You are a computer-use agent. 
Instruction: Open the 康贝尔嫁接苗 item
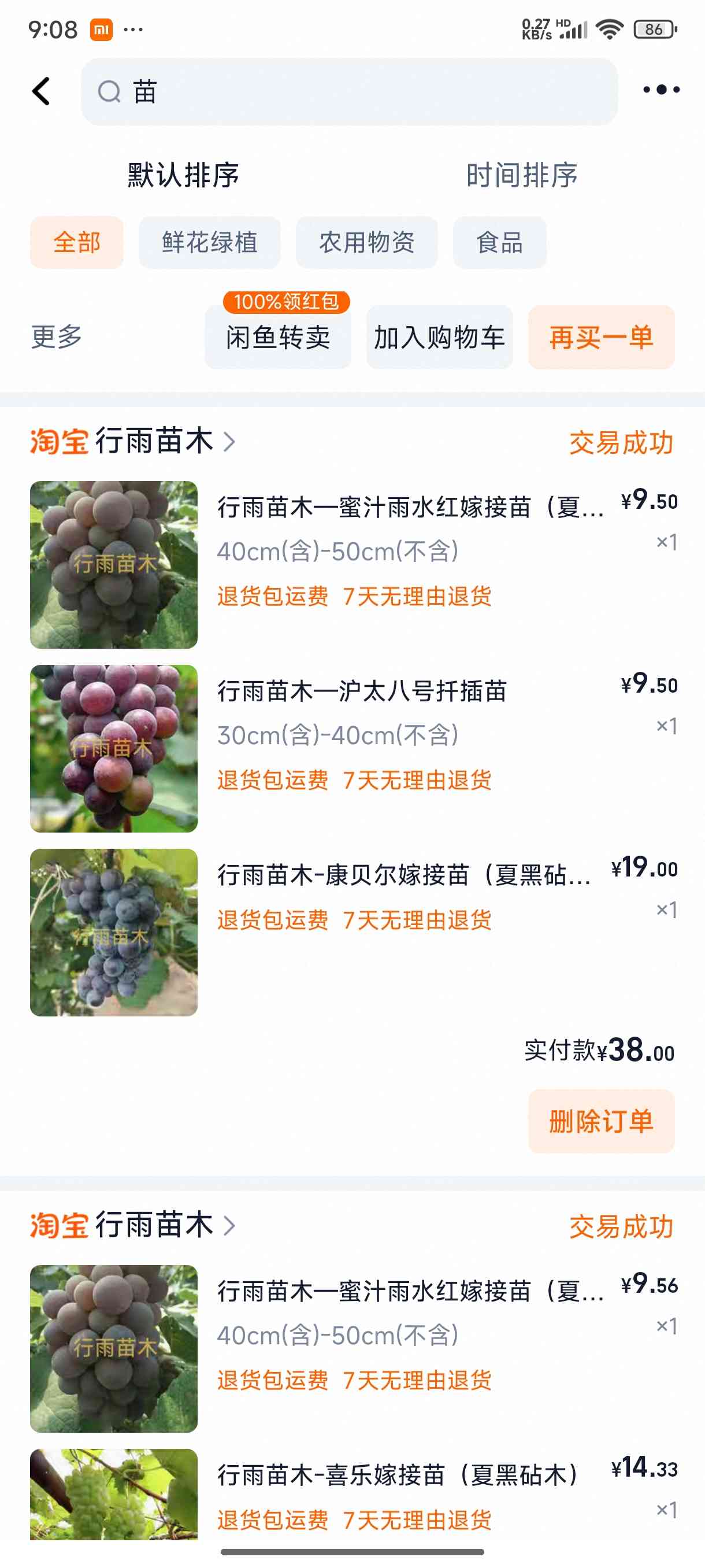tap(354, 932)
